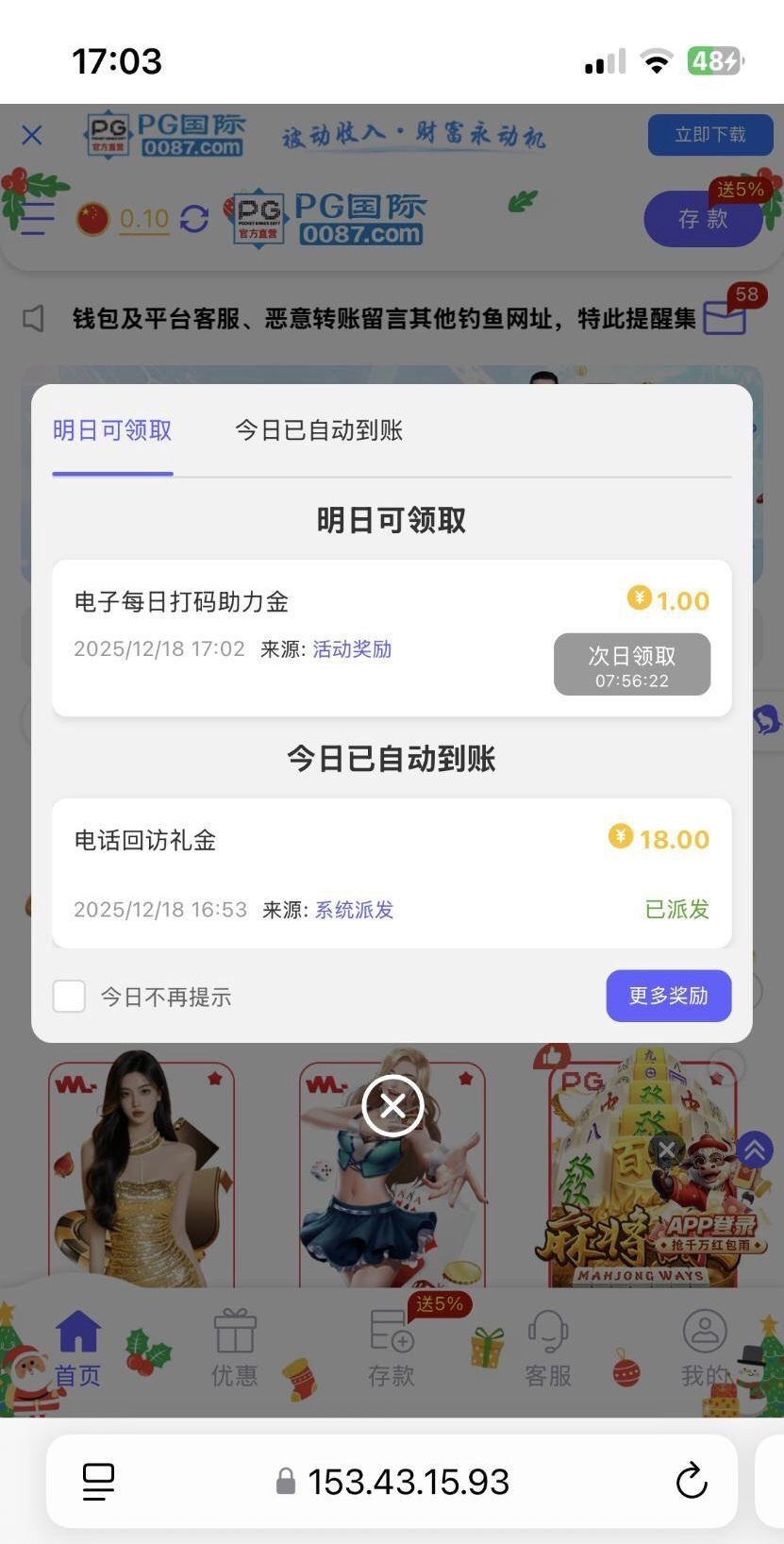Check the 今日不再提示 checkbox
The width and height of the screenshot is (784, 1544).
pos(69,996)
